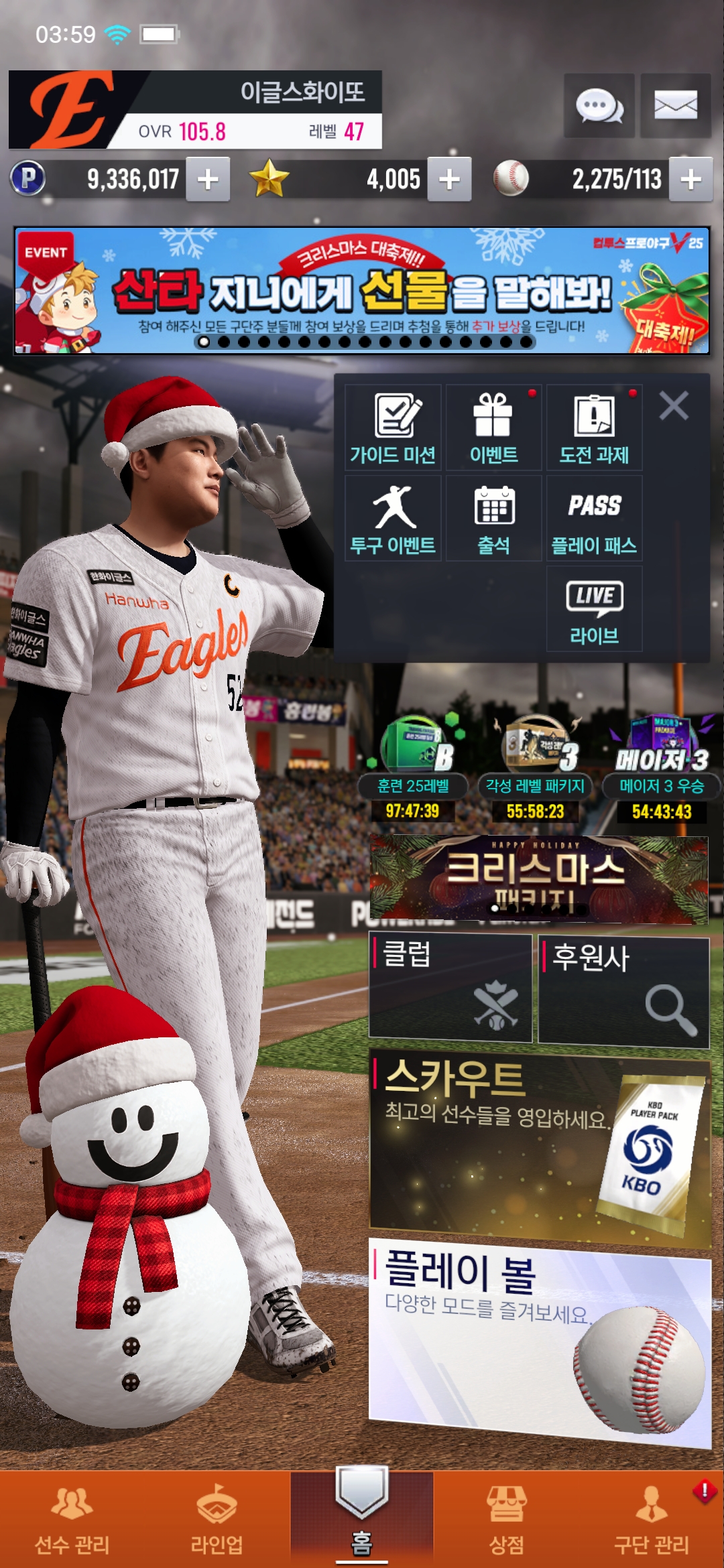Viewport: 724px width, 1568px height.
Task: Add more baseballs with the plus button
Action: 690,180
